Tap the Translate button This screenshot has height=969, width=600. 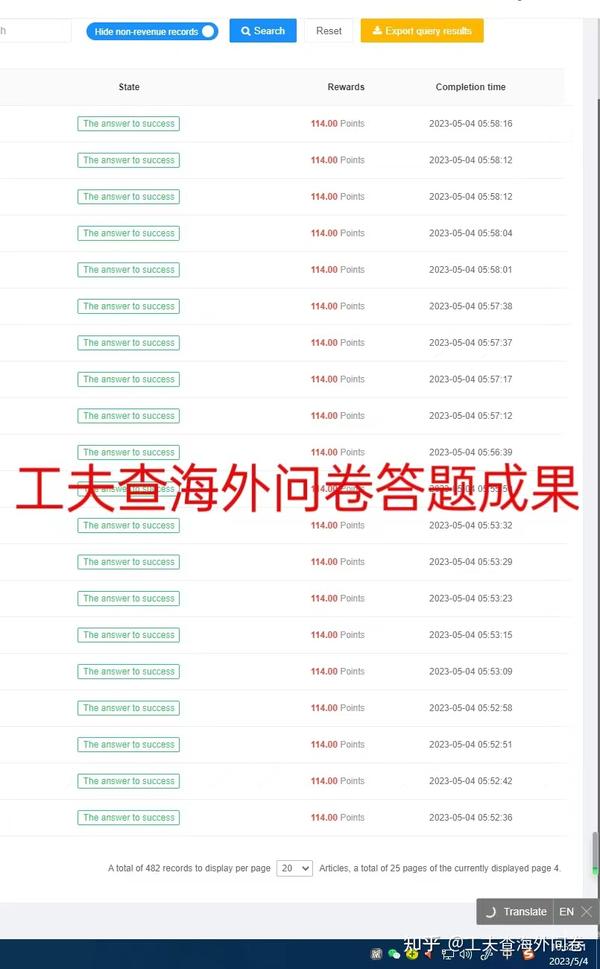tap(517, 912)
